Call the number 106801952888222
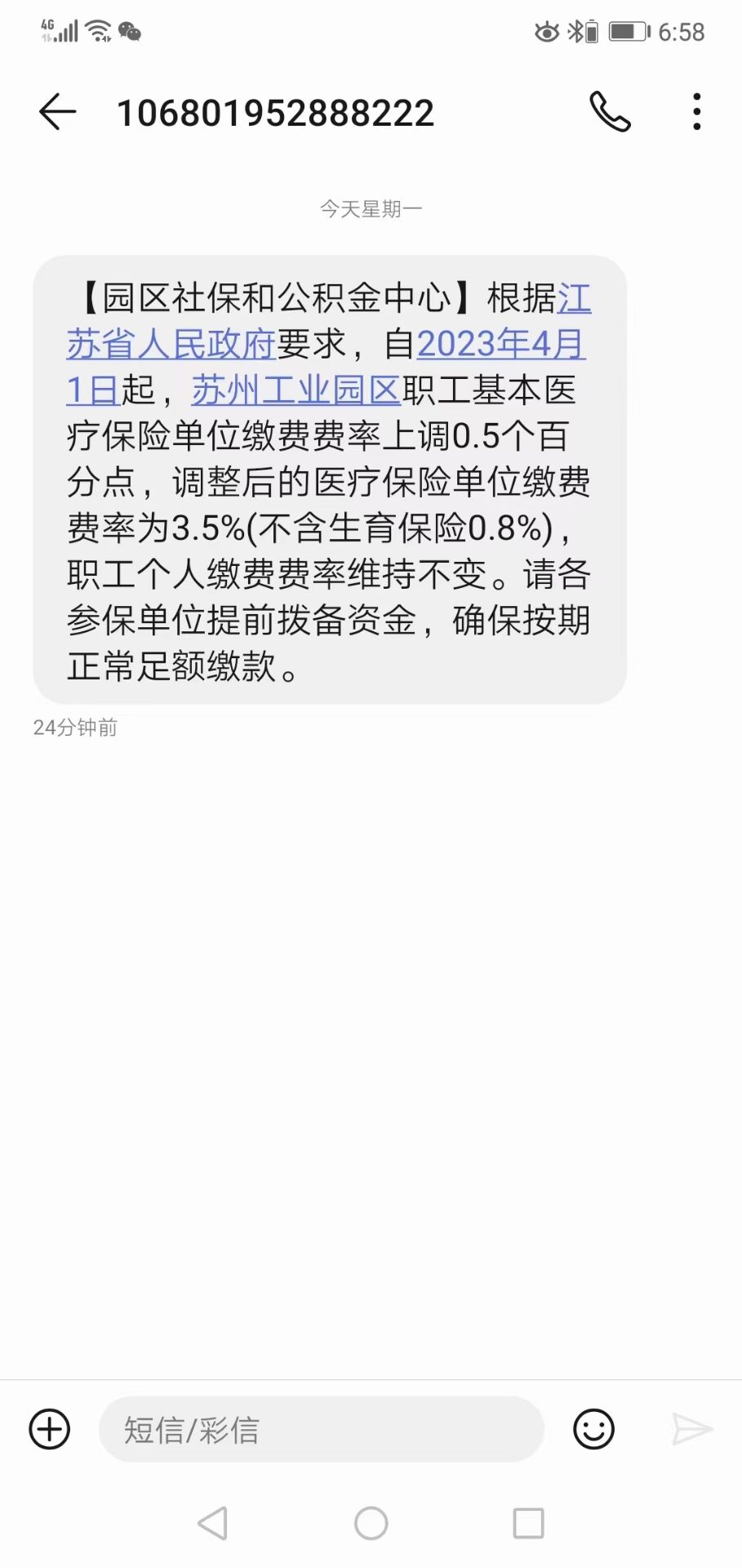Image resolution: width=742 pixels, height=1568 pixels. [x=610, y=112]
